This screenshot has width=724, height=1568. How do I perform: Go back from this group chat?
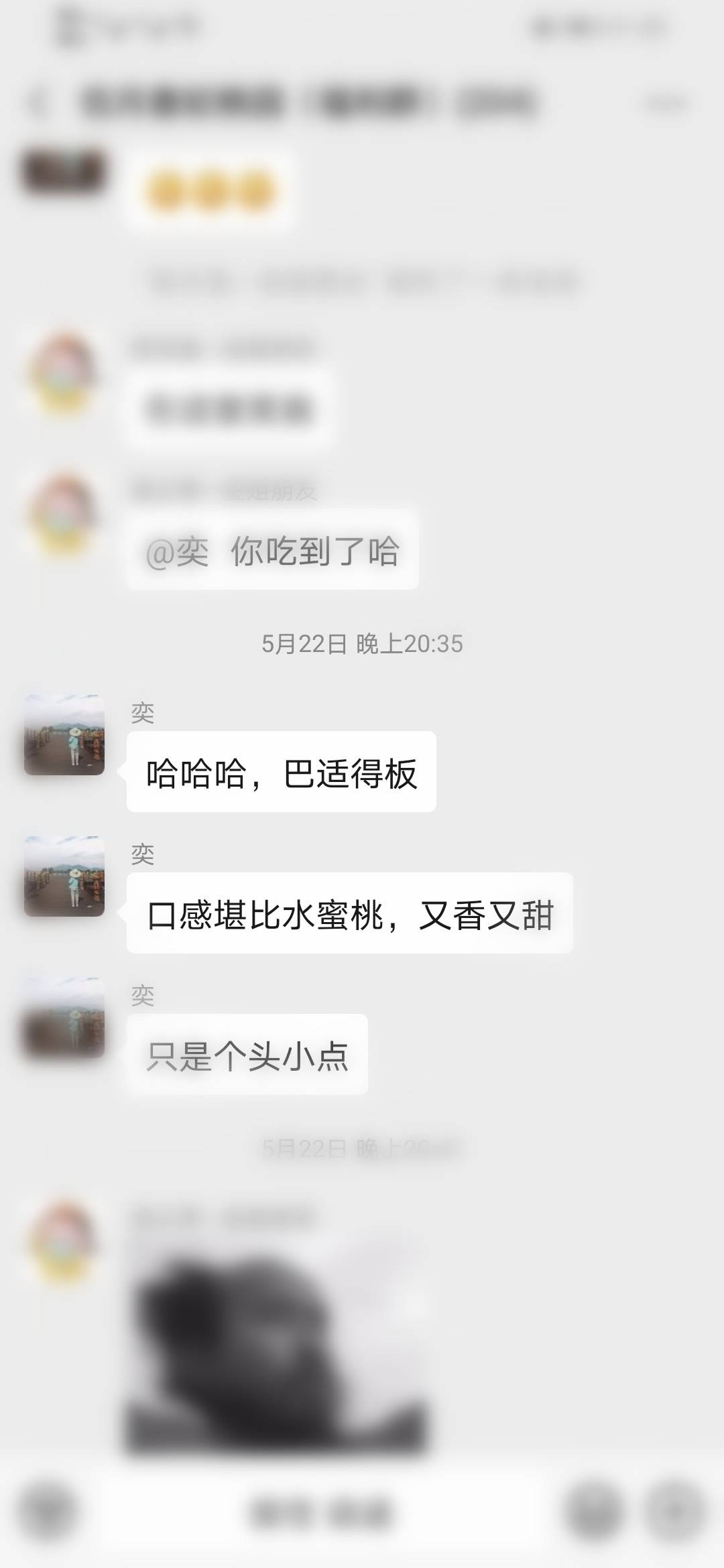pos(38,103)
